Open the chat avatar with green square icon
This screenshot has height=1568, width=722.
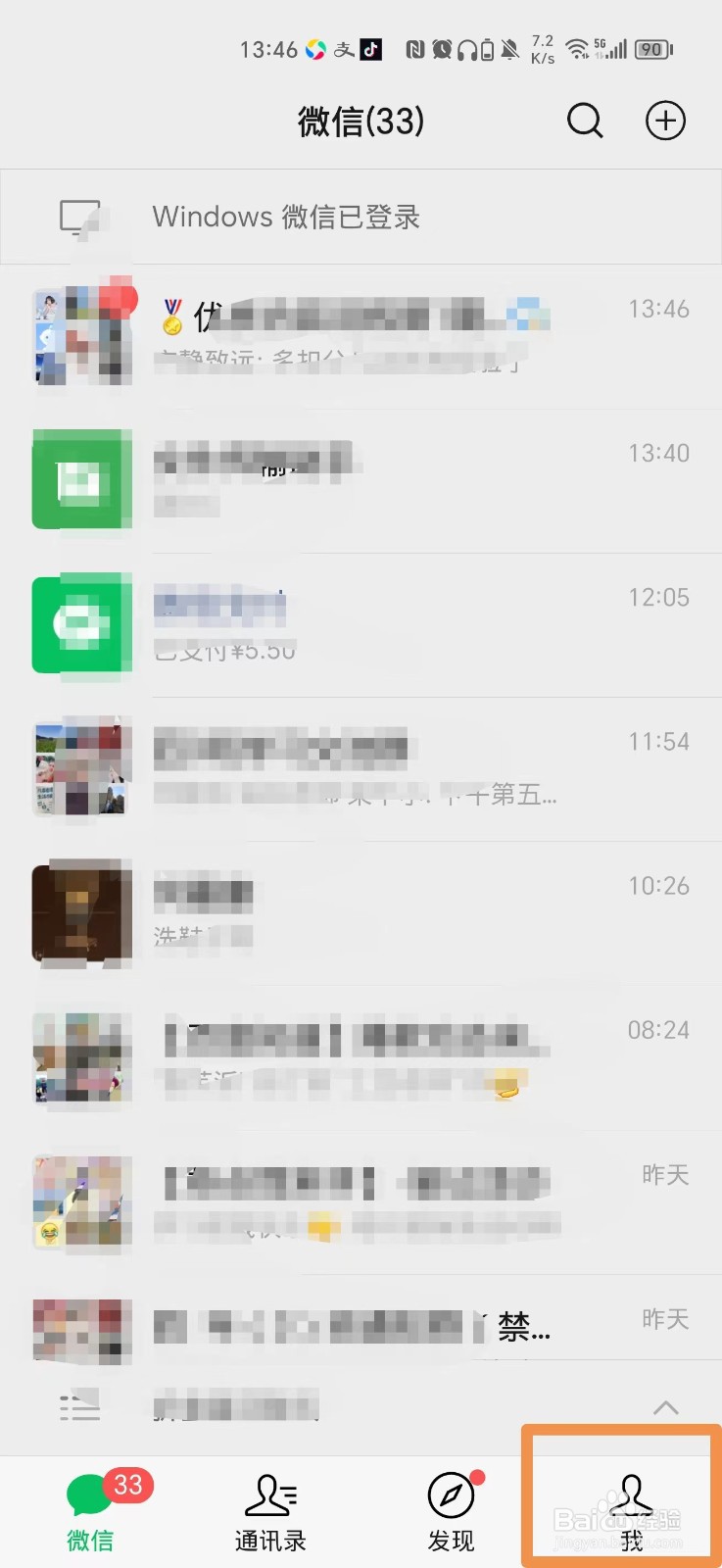[81, 480]
